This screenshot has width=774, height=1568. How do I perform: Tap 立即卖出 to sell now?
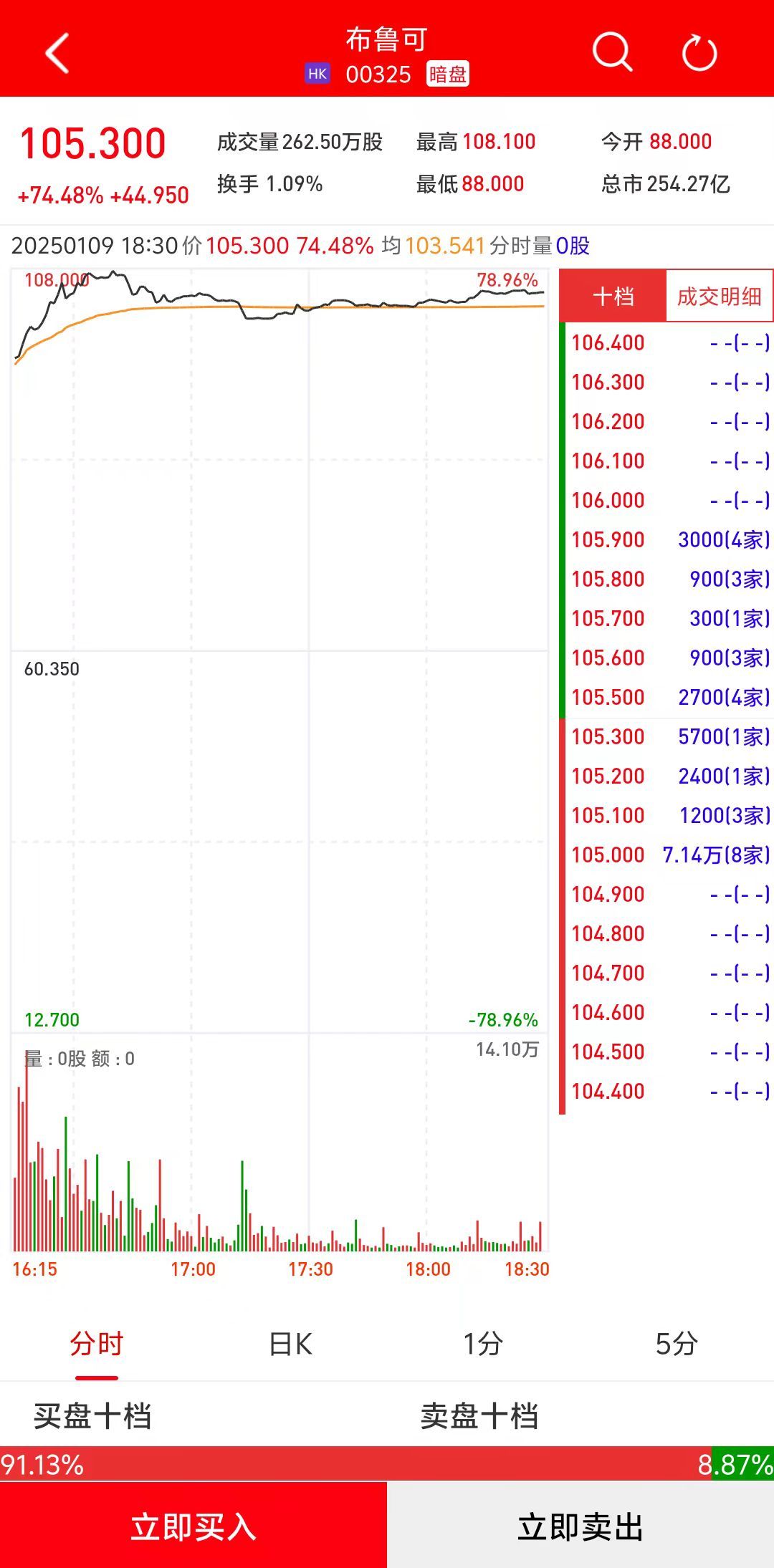coord(580,1526)
